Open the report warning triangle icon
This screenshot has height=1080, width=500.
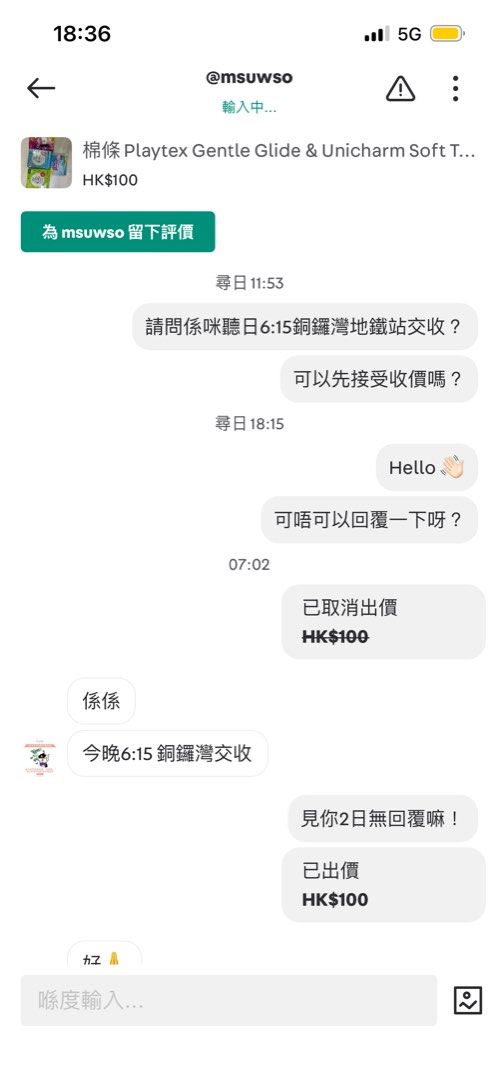coord(400,88)
